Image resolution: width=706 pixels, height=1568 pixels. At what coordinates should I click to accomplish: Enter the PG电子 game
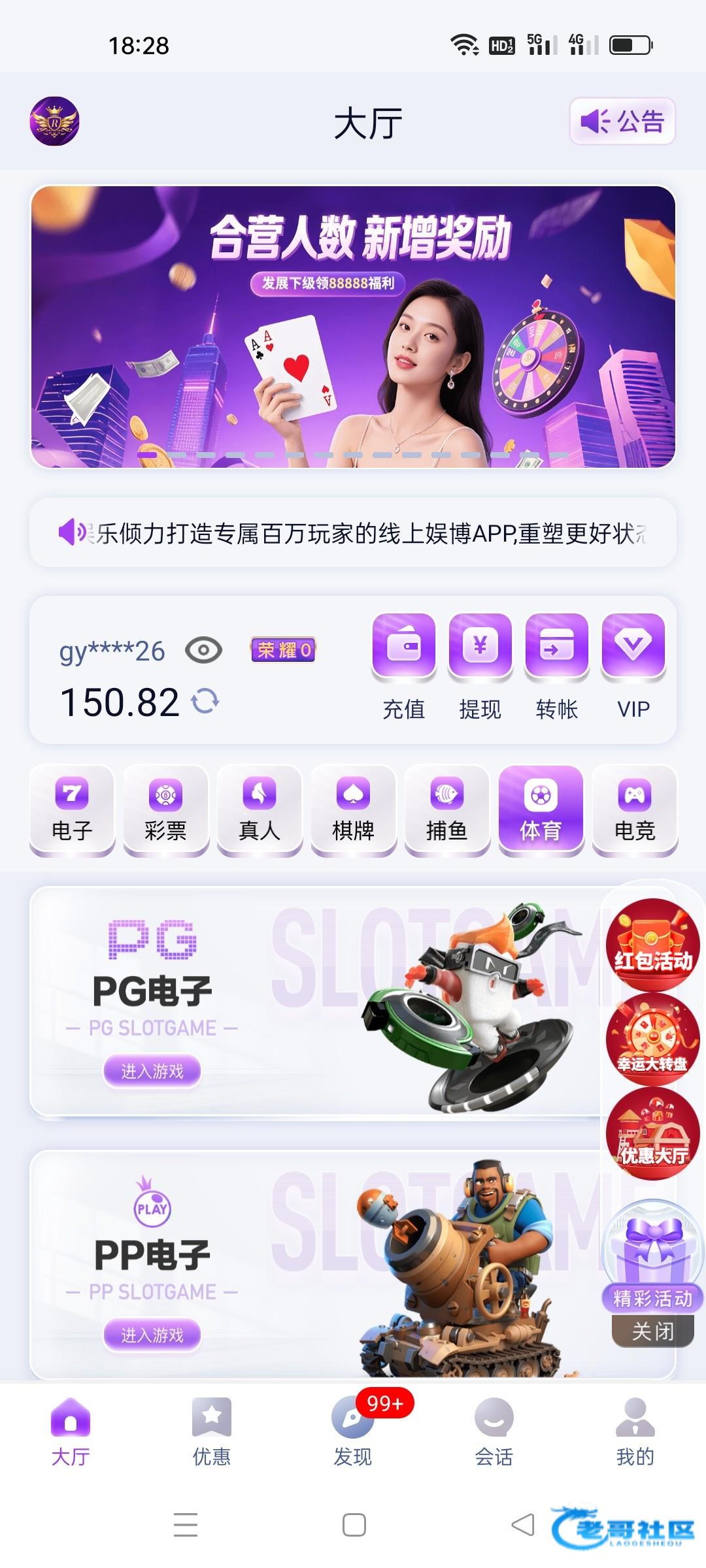point(152,1071)
